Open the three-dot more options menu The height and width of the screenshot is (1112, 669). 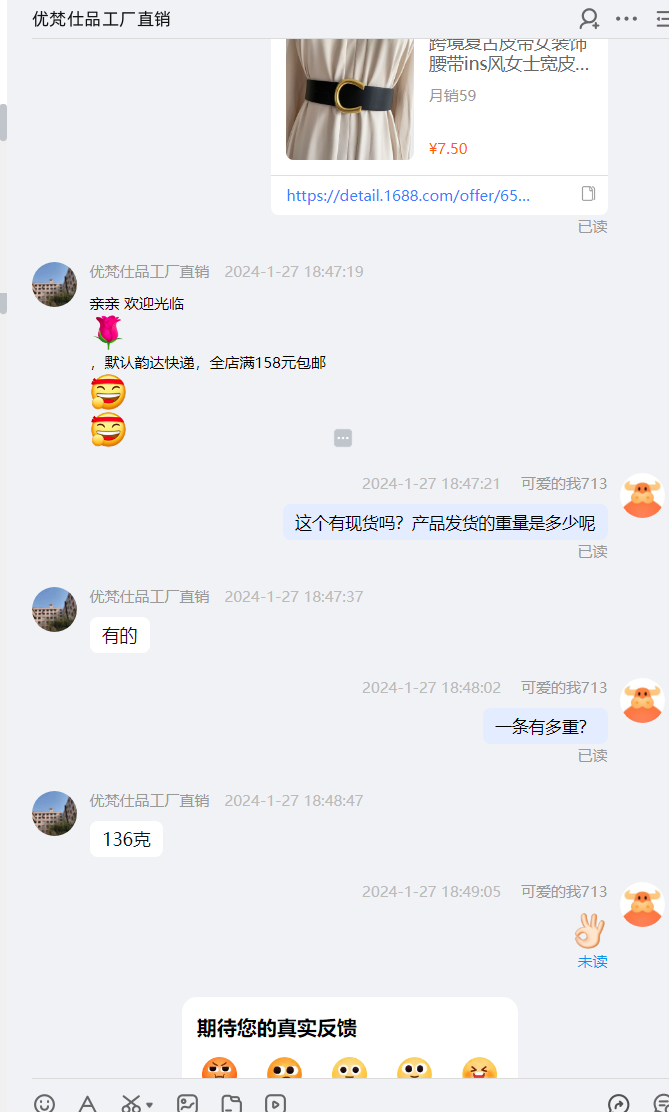coord(626,19)
